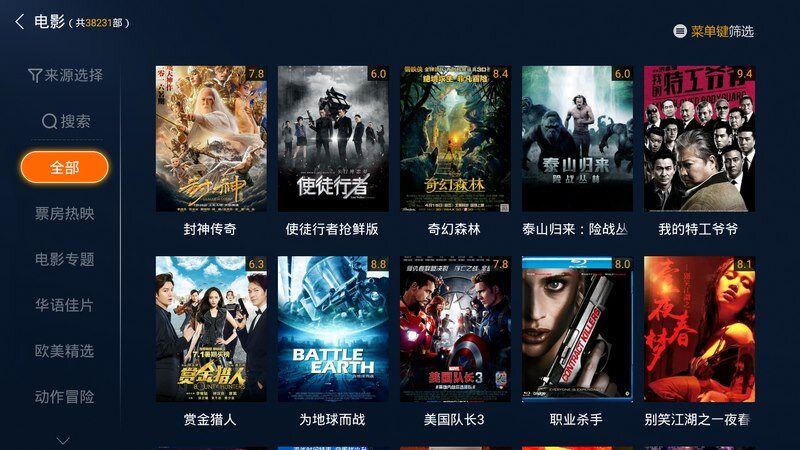Switch to 票房热映 category
This screenshot has height=450, width=800.
click(x=65, y=213)
